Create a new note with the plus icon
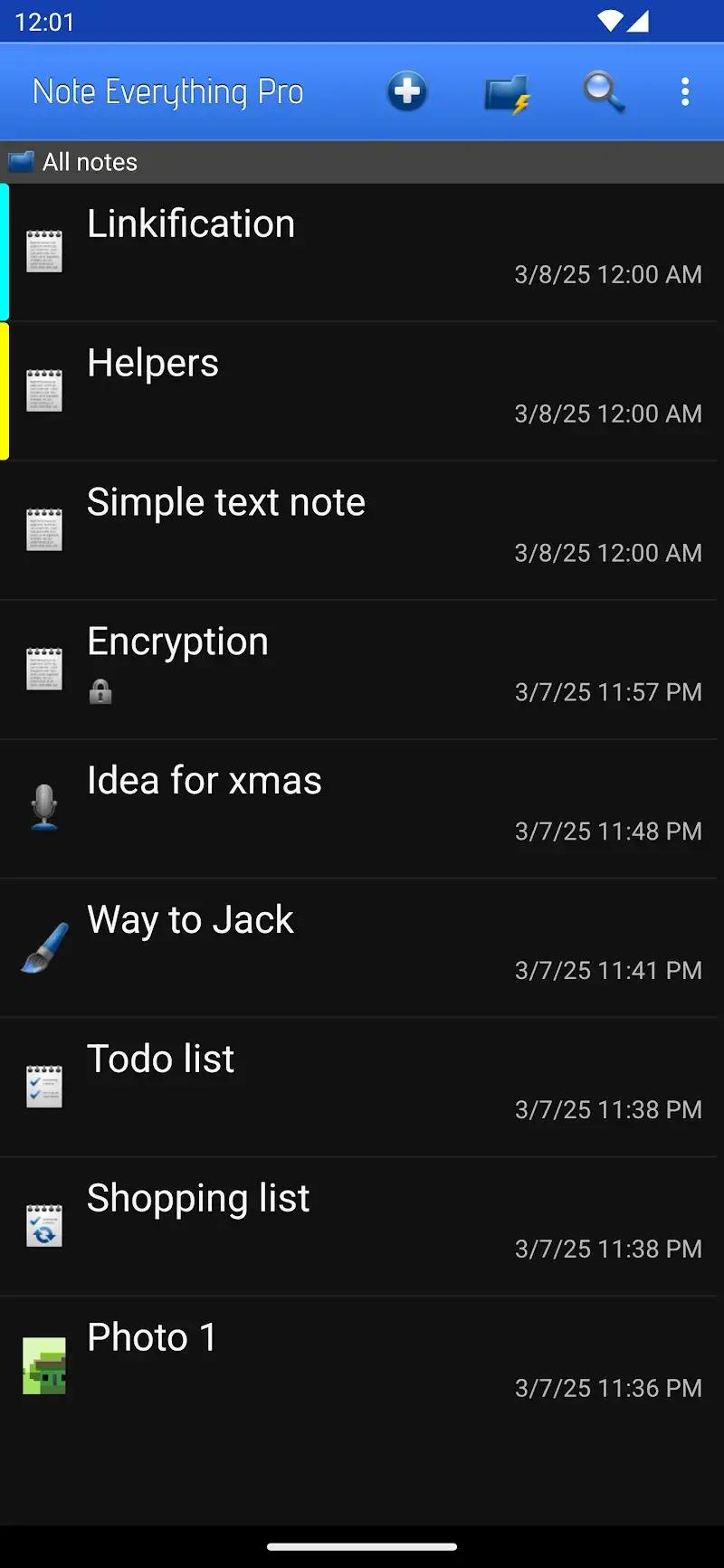724x1568 pixels. tap(406, 91)
